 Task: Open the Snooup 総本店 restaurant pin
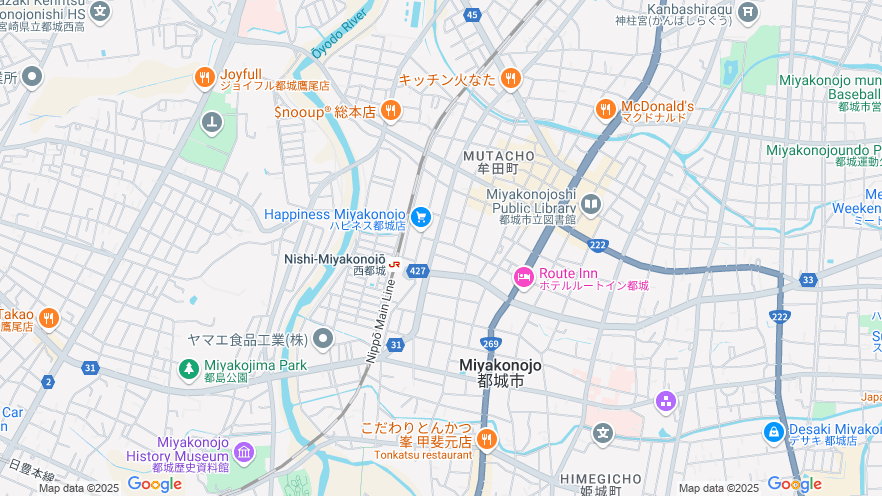(391, 111)
